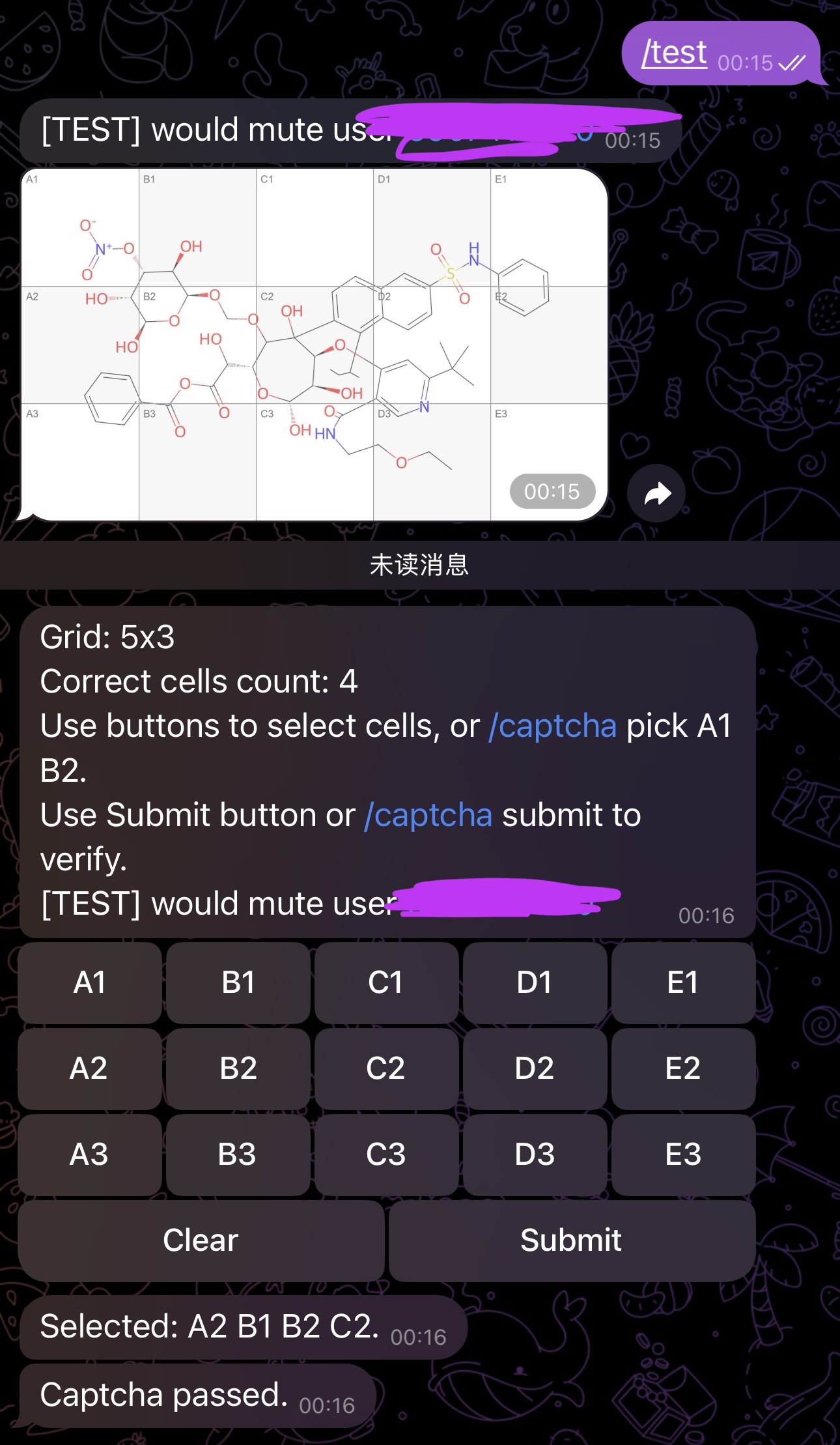This screenshot has height=1445, width=840.
Task: Pick cell A3
Action: [90, 1154]
